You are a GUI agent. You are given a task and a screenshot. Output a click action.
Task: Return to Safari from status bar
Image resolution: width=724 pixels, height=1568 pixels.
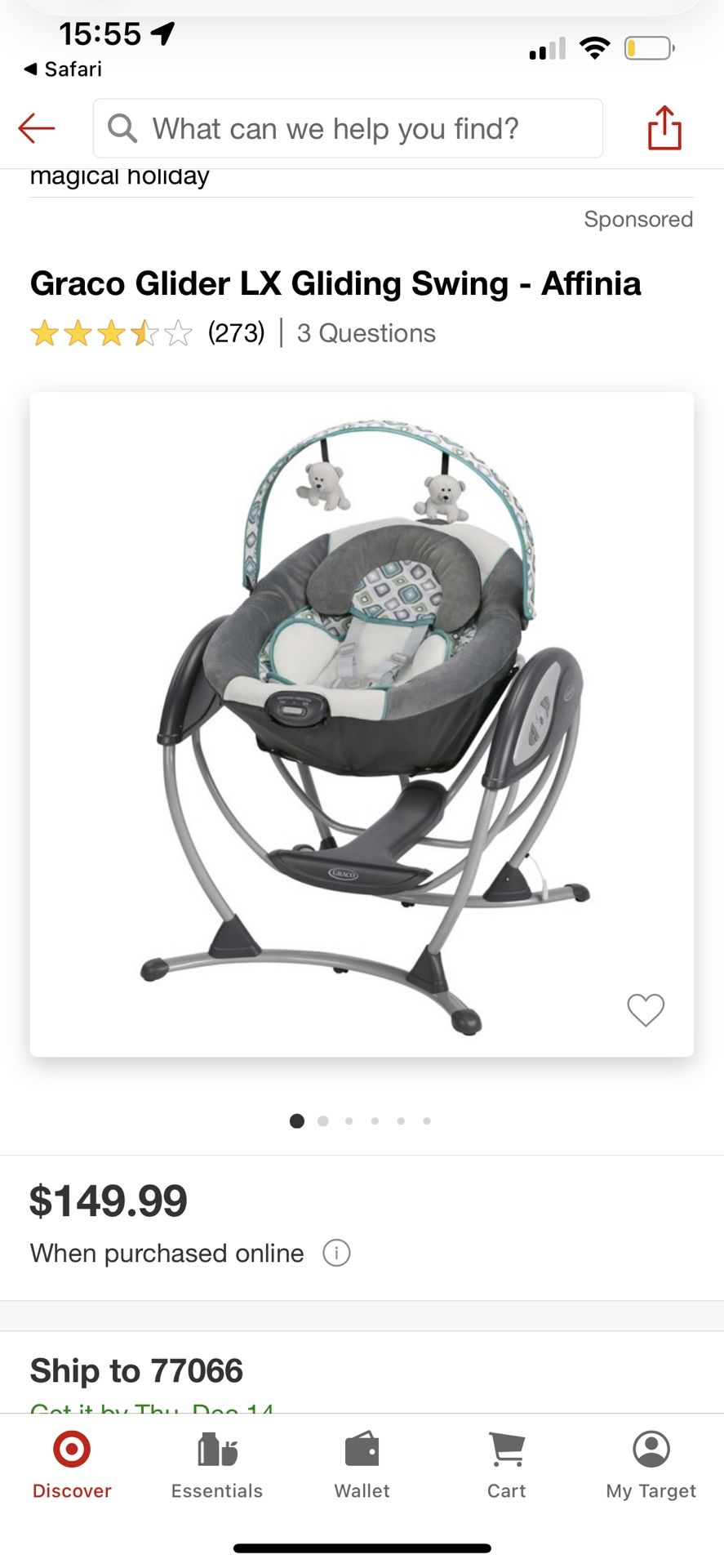click(x=63, y=69)
